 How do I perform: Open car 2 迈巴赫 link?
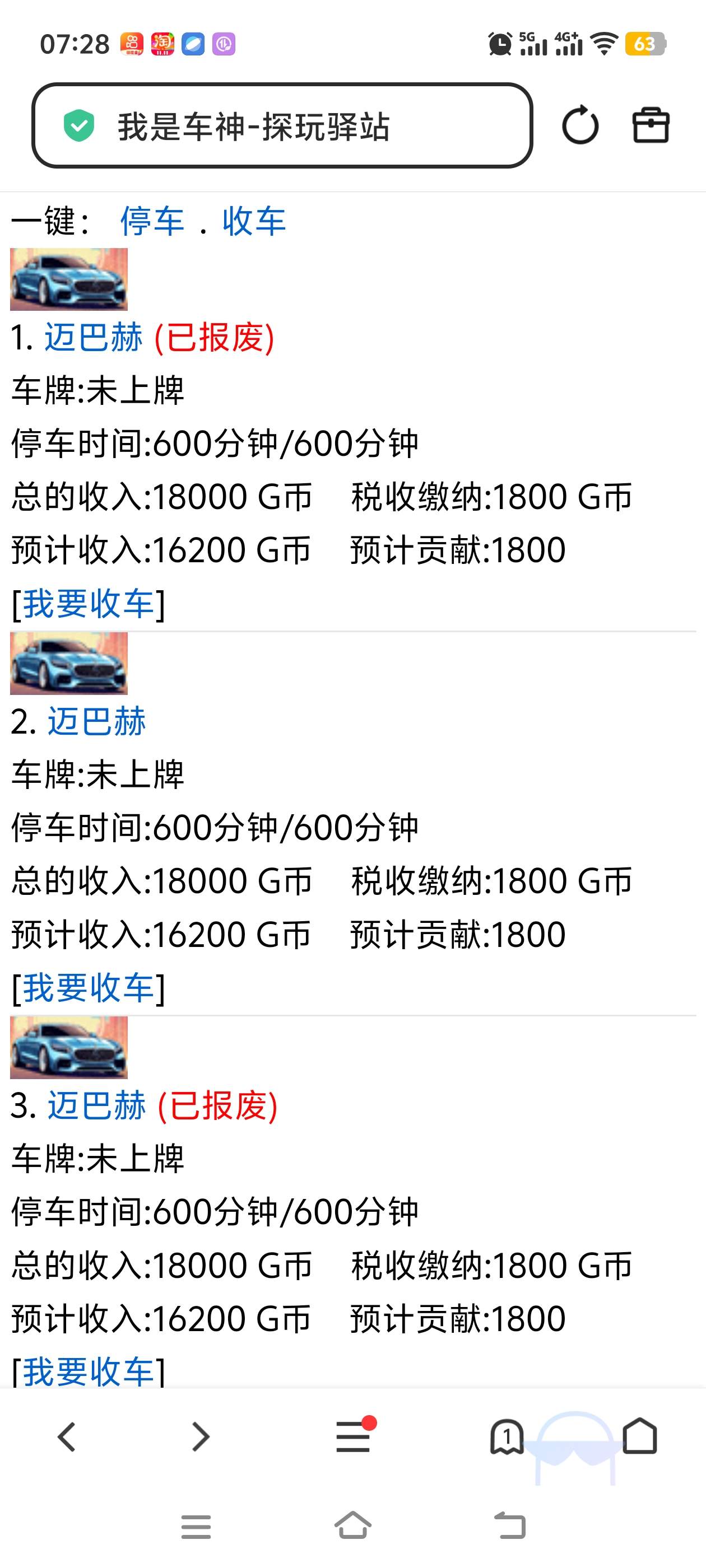click(96, 721)
